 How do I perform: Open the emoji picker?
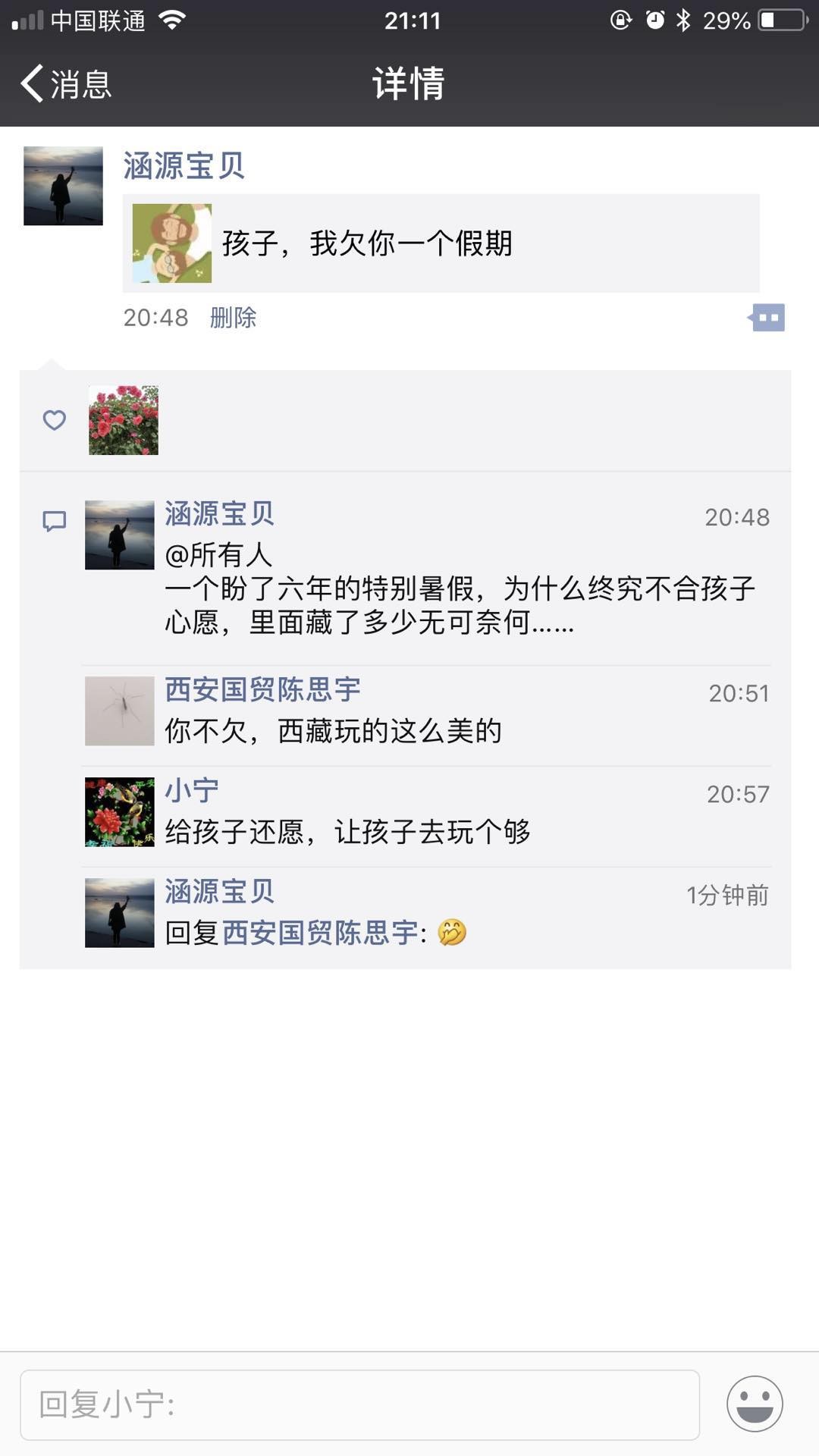(x=755, y=1404)
